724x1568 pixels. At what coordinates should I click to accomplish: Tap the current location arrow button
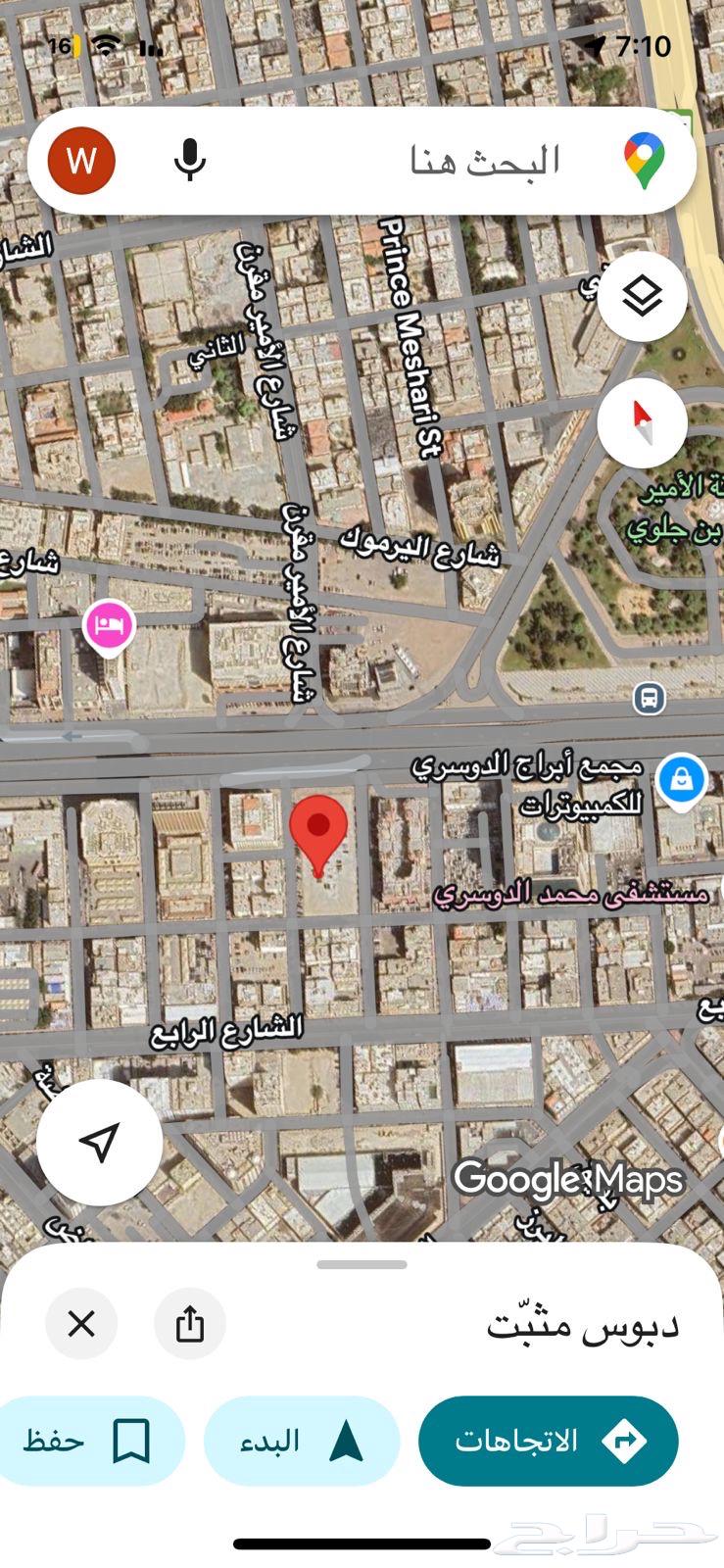pos(99,1143)
